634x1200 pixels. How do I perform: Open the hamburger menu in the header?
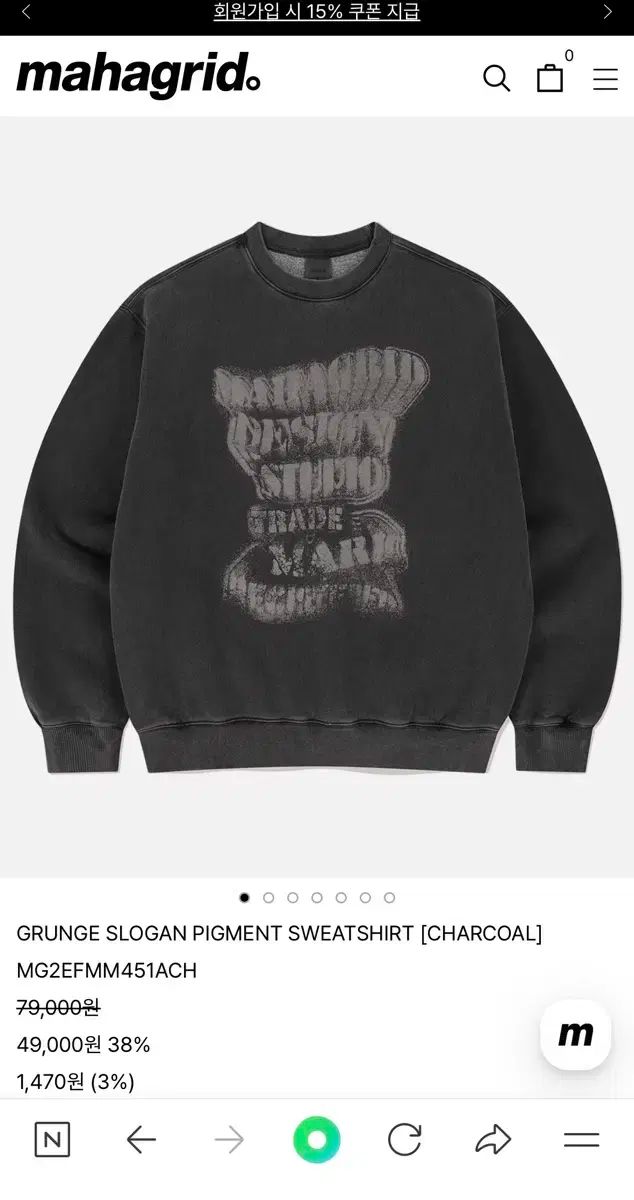pos(605,79)
